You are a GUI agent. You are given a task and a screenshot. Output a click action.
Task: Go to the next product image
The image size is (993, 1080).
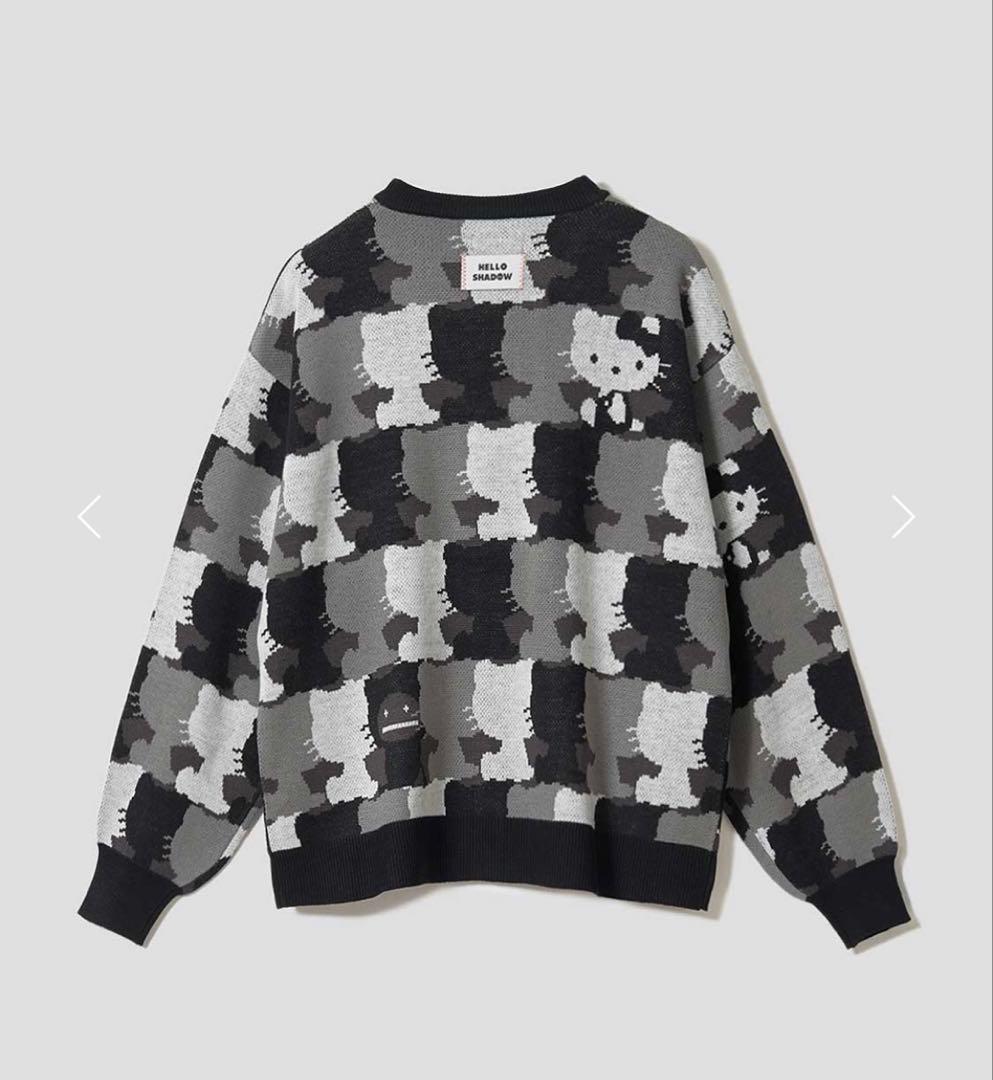[902, 517]
